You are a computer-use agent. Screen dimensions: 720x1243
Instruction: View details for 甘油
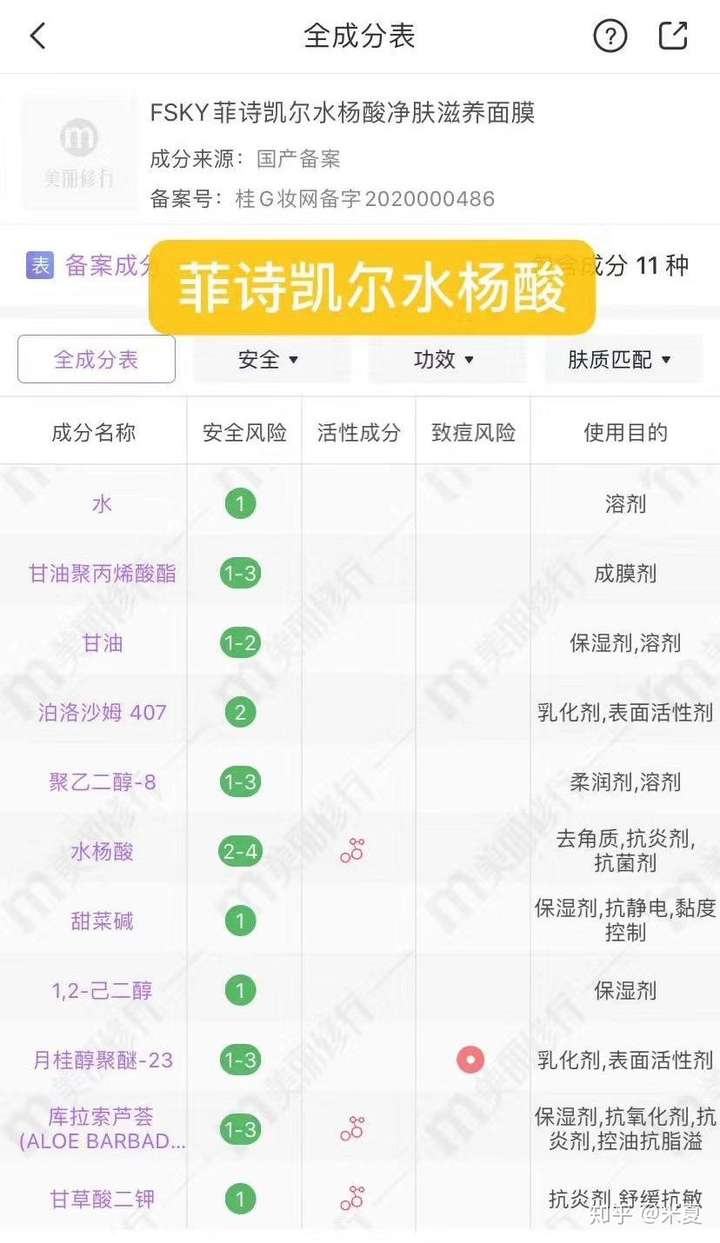tap(102, 643)
